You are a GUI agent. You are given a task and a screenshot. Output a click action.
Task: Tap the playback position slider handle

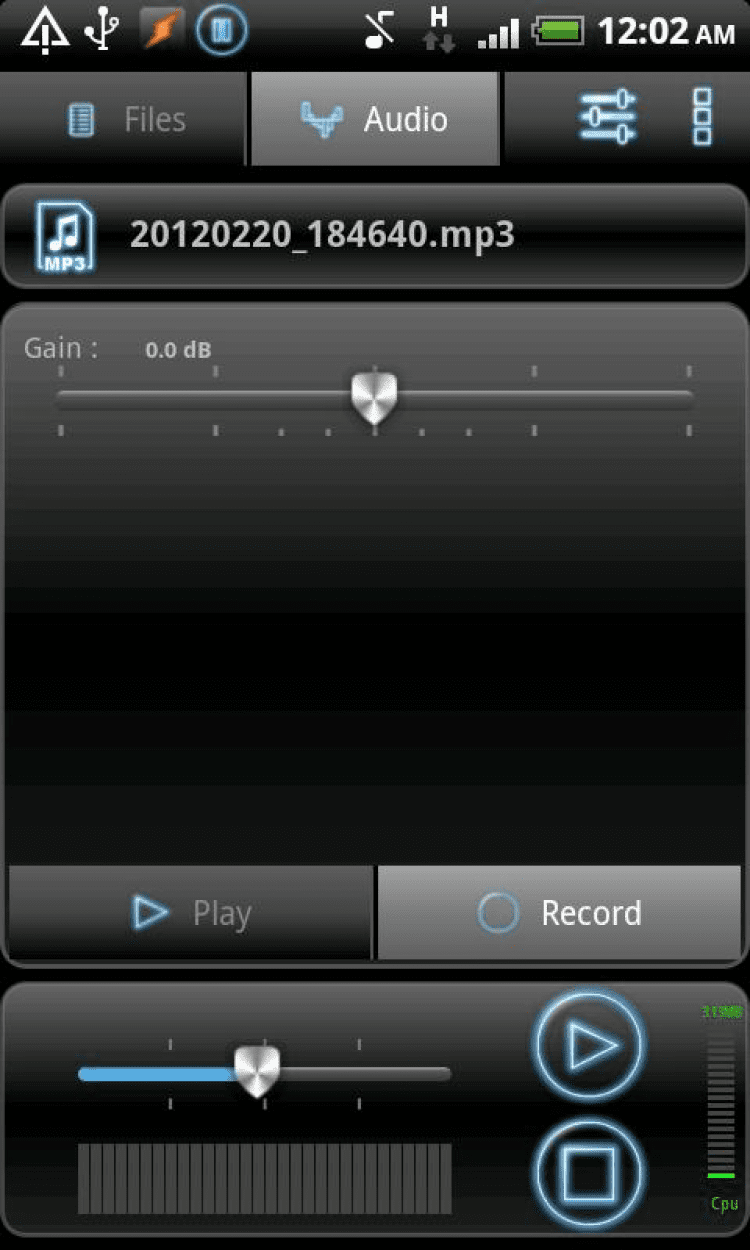tap(257, 1072)
